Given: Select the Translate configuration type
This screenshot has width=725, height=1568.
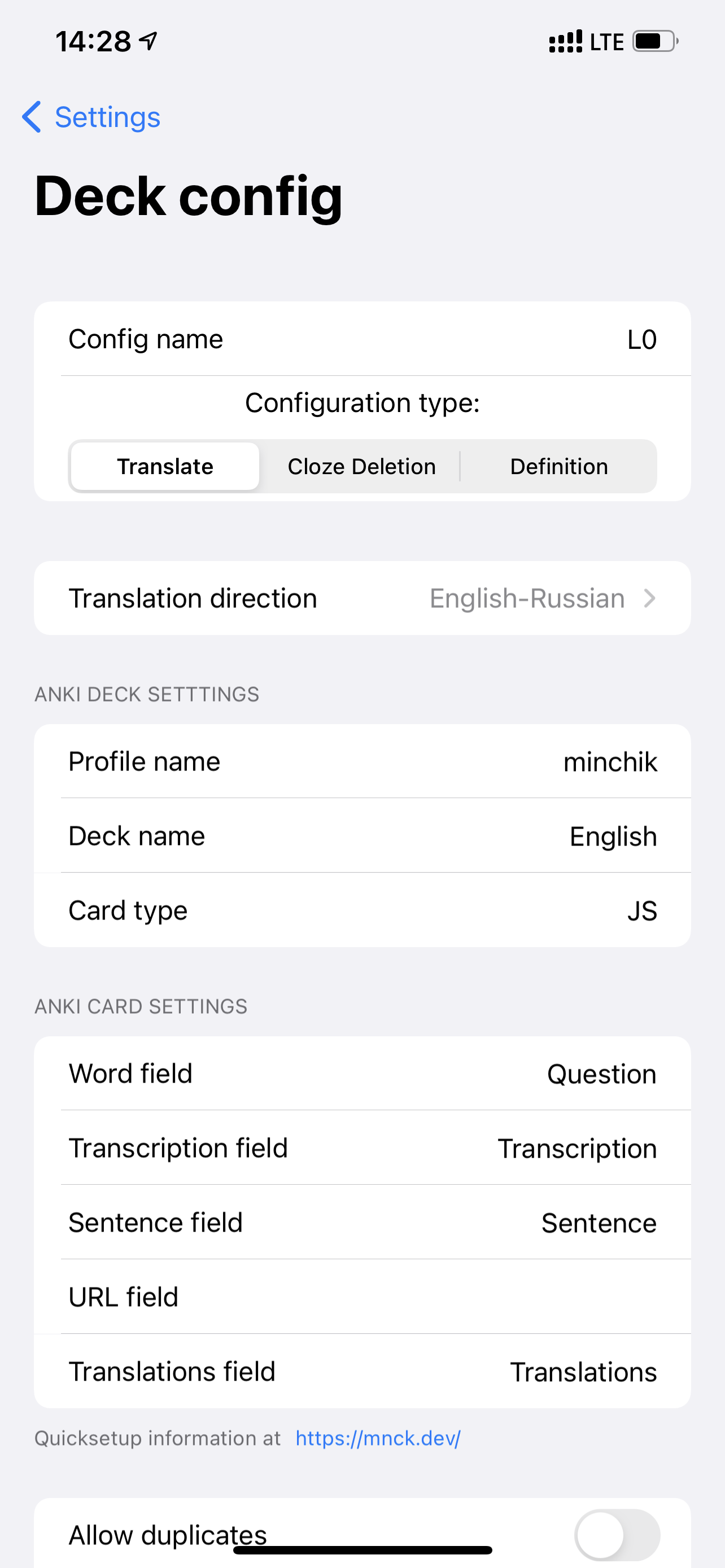Looking at the screenshot, I should coord(165,466).
